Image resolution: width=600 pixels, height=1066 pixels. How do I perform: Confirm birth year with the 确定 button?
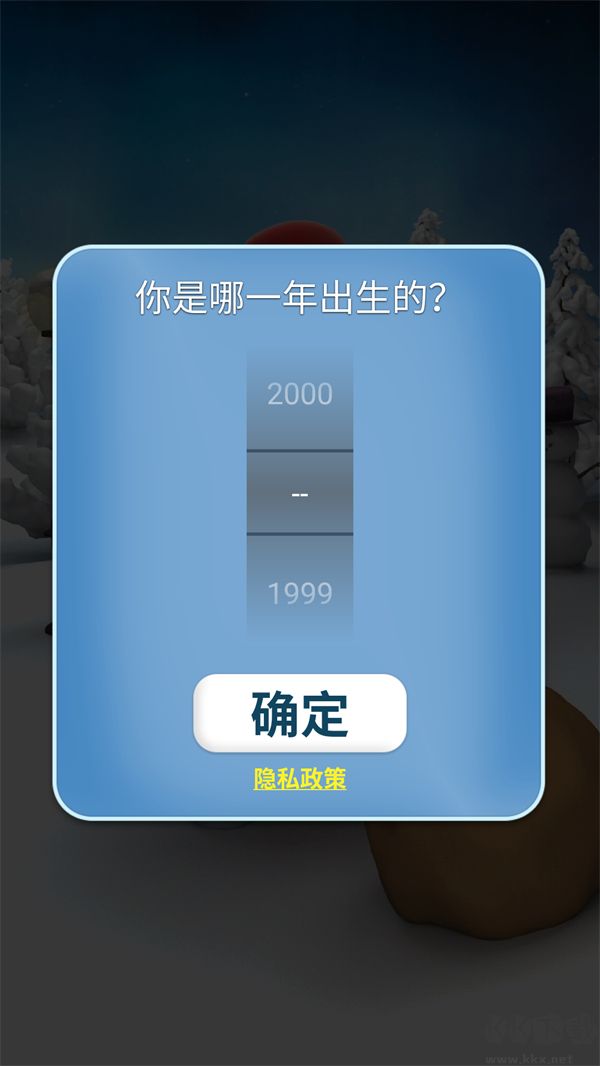pyautogui.click(x=300, y=714)
